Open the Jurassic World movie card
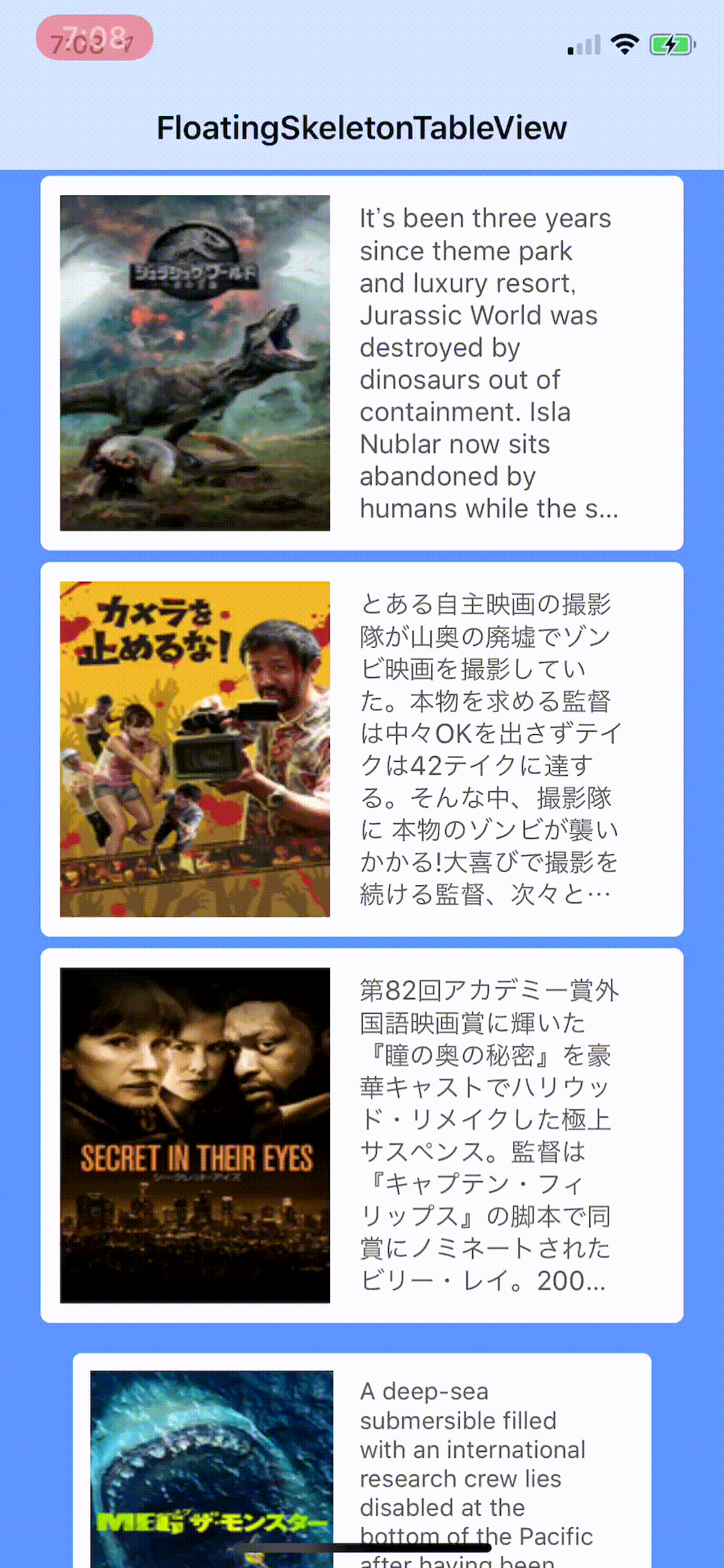Image resolution: width=724 pixels, height=1568 pixels. point(361,363)
